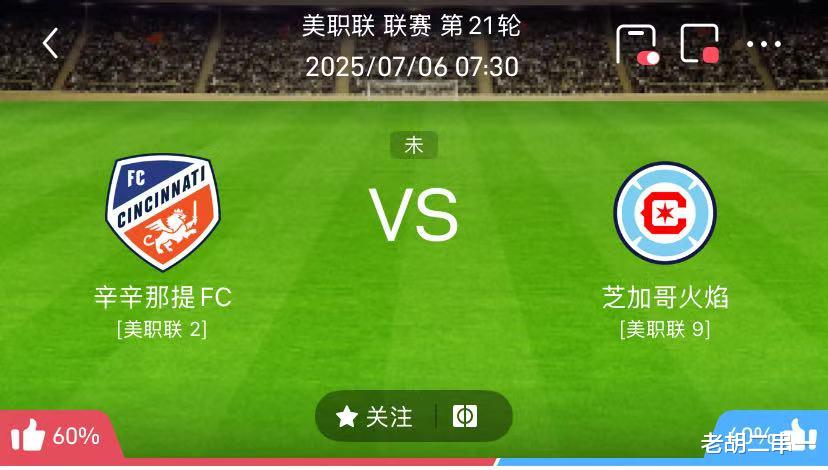
Task: Tap the square window icon with red dot
Action: [700, 44]
